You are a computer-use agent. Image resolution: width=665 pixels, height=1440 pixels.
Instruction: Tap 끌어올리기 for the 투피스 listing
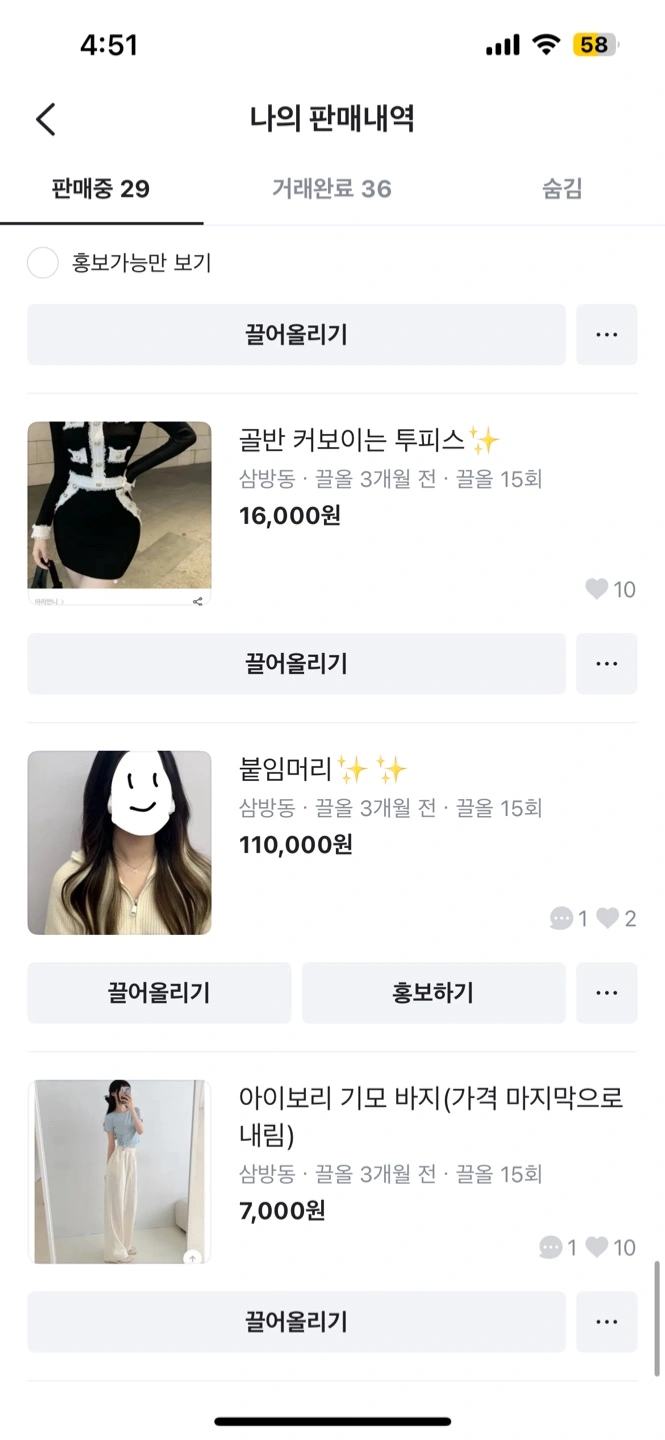tap(296, 663)
